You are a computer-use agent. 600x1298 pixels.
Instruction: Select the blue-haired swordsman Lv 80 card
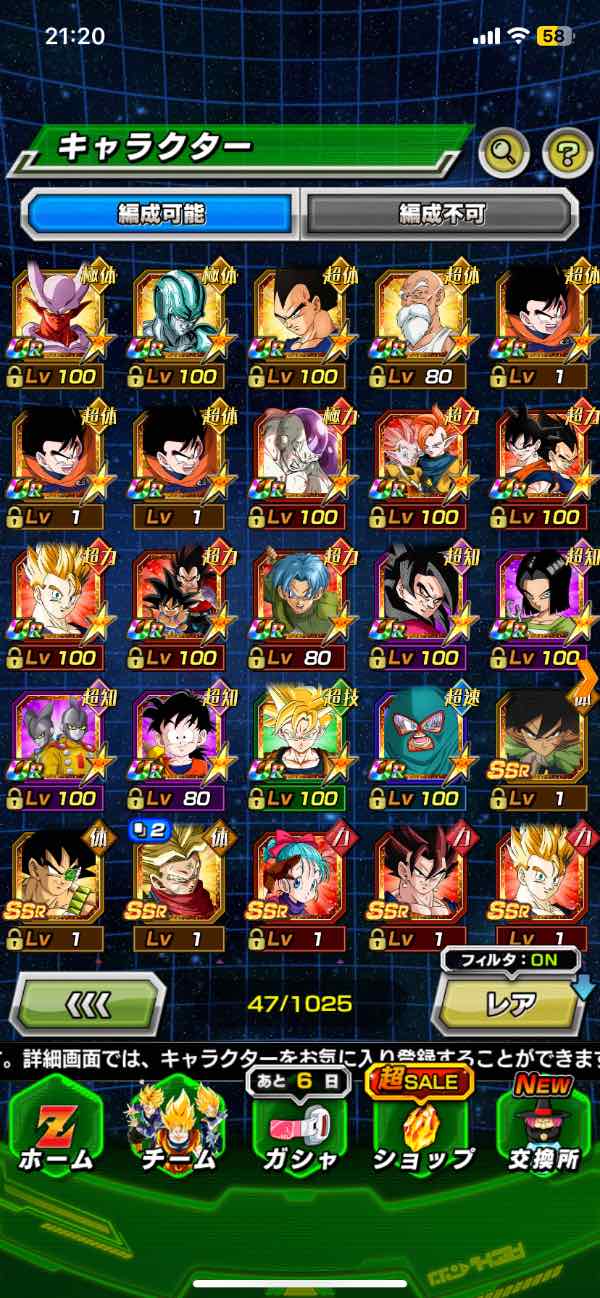(x=300, y=601)
